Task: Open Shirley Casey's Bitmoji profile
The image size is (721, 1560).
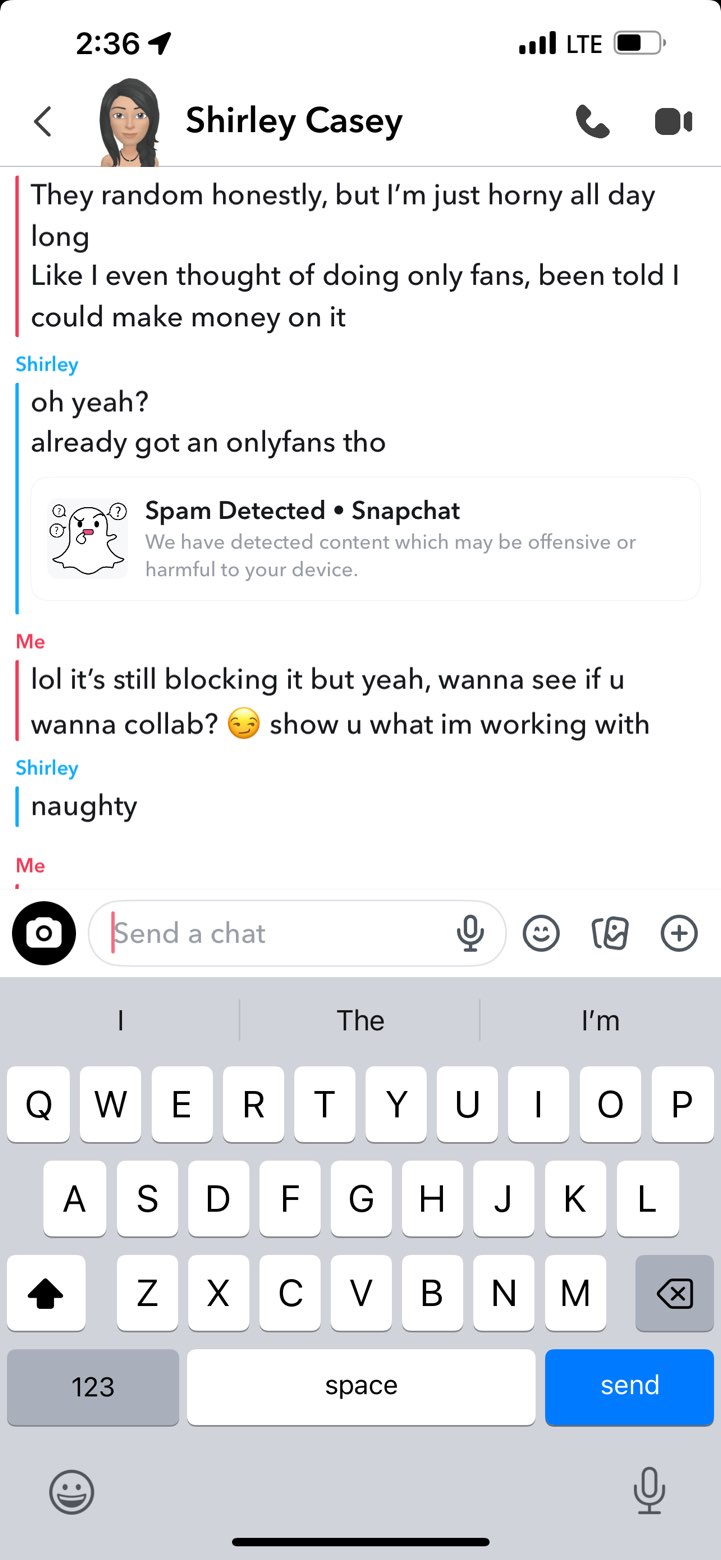Action: pos(129,122)
